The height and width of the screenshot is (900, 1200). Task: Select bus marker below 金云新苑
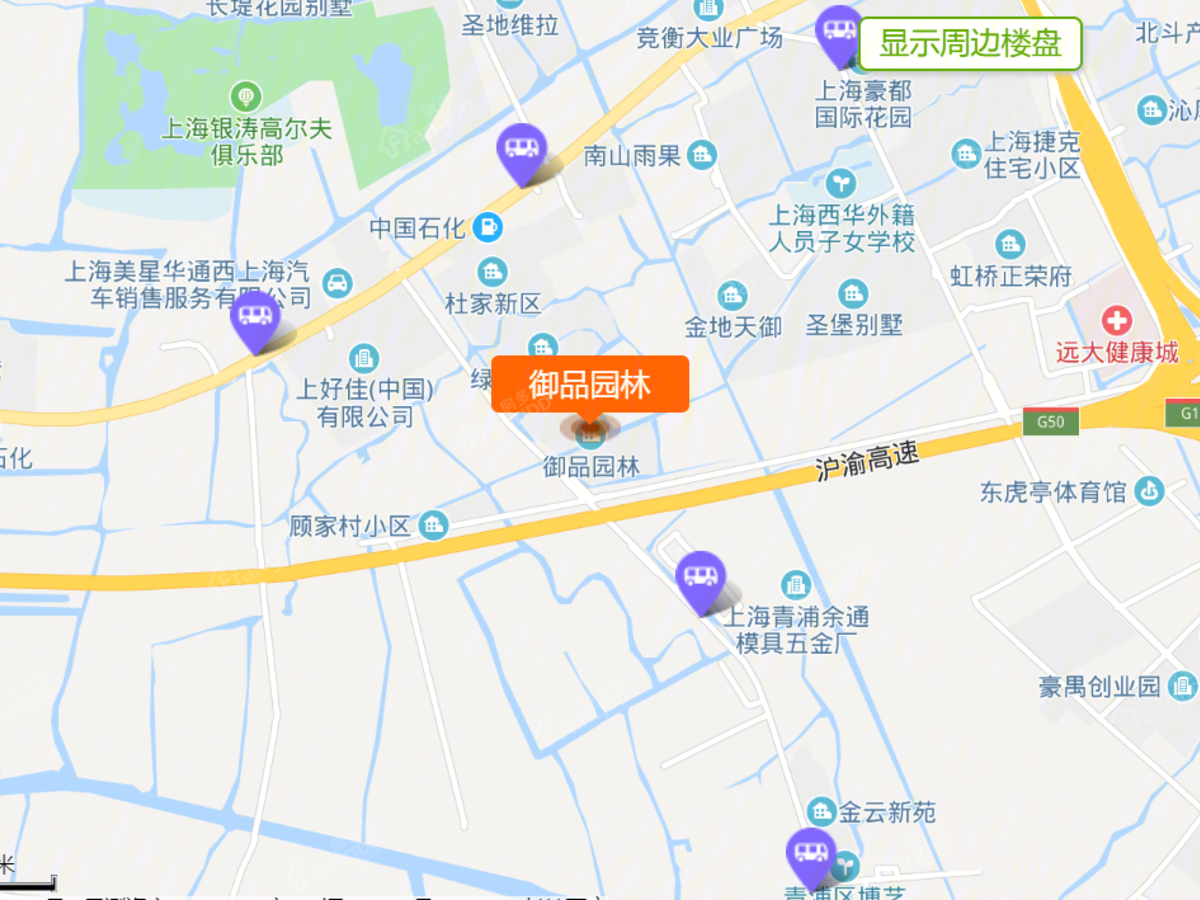tap(810, 856)
